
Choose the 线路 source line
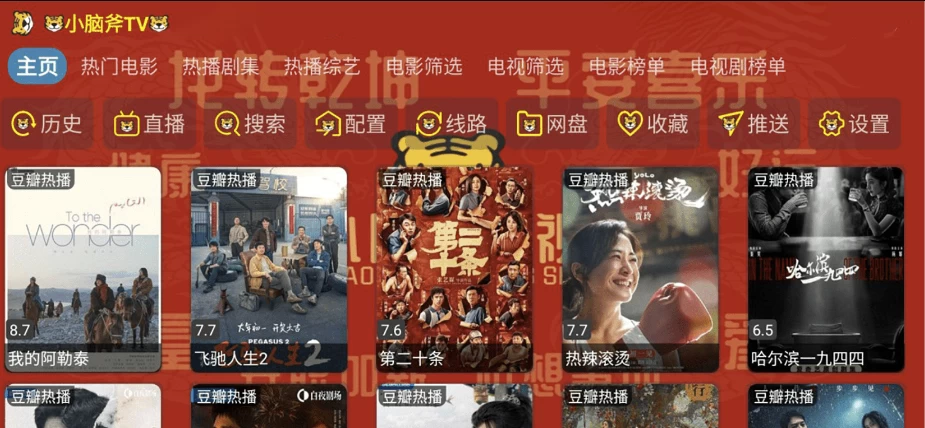point(453,124)
